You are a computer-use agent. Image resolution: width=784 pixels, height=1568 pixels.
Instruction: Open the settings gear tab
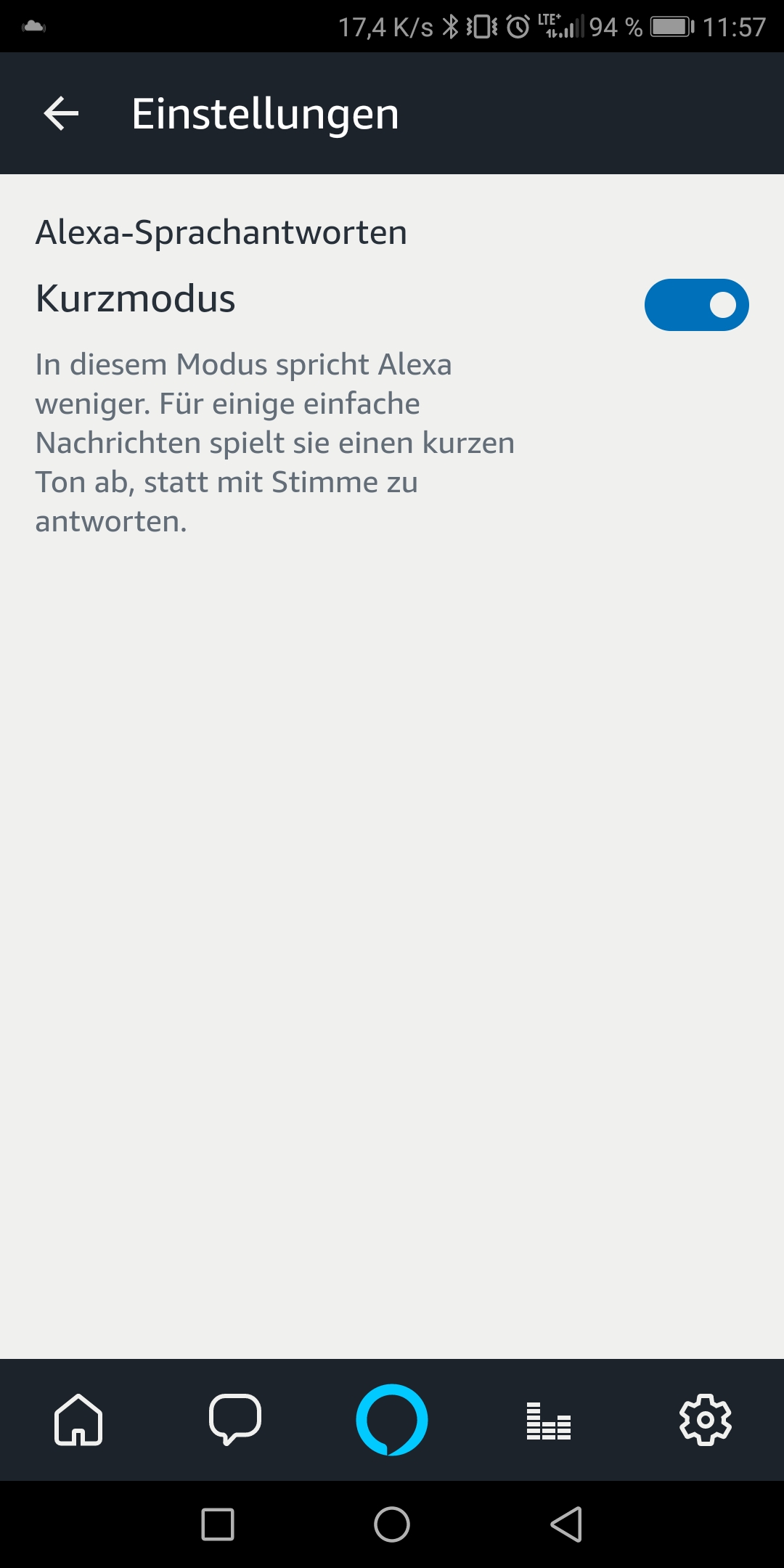(x=706, y=1420)
